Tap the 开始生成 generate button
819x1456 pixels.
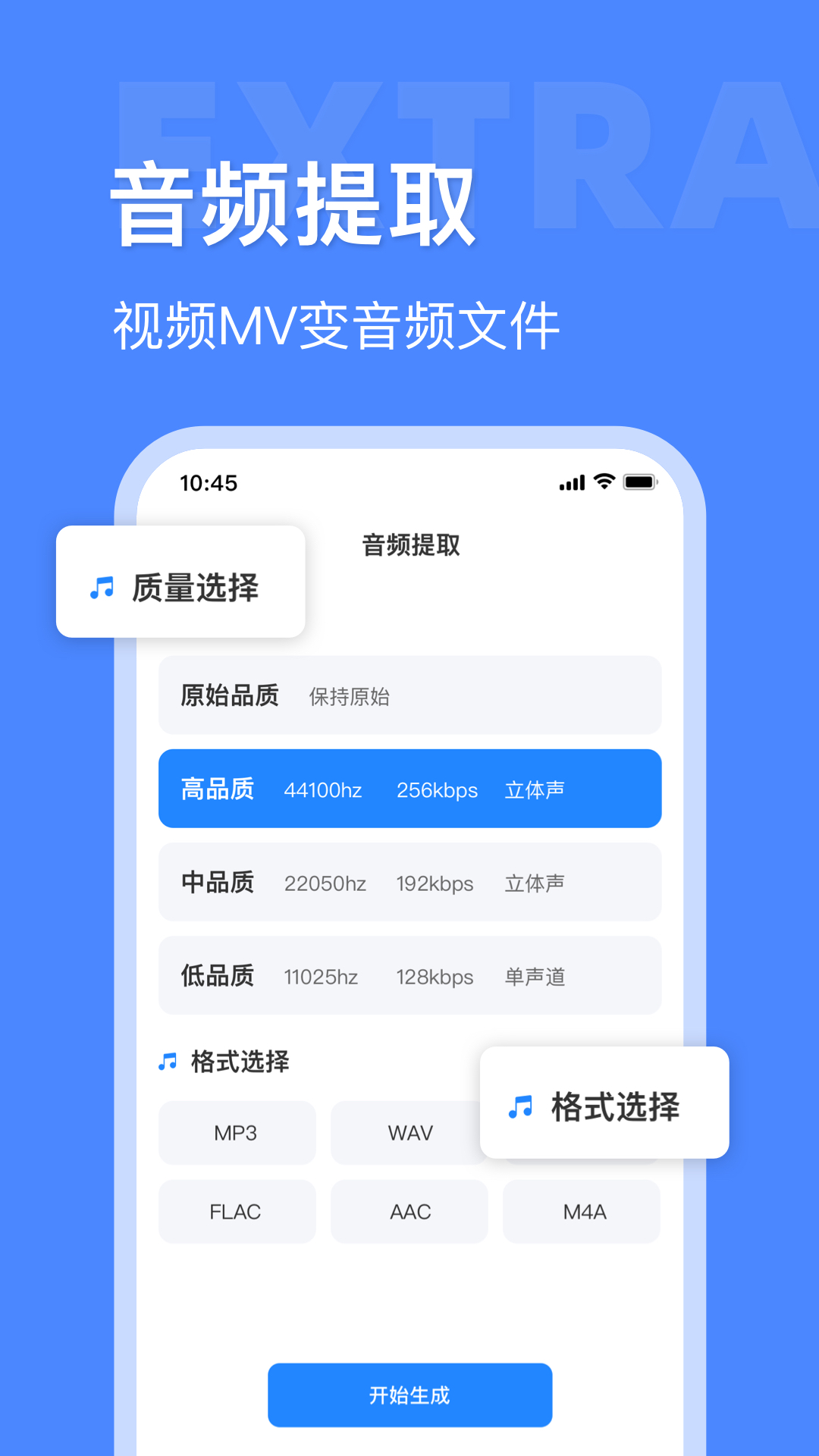[409, 1395]
